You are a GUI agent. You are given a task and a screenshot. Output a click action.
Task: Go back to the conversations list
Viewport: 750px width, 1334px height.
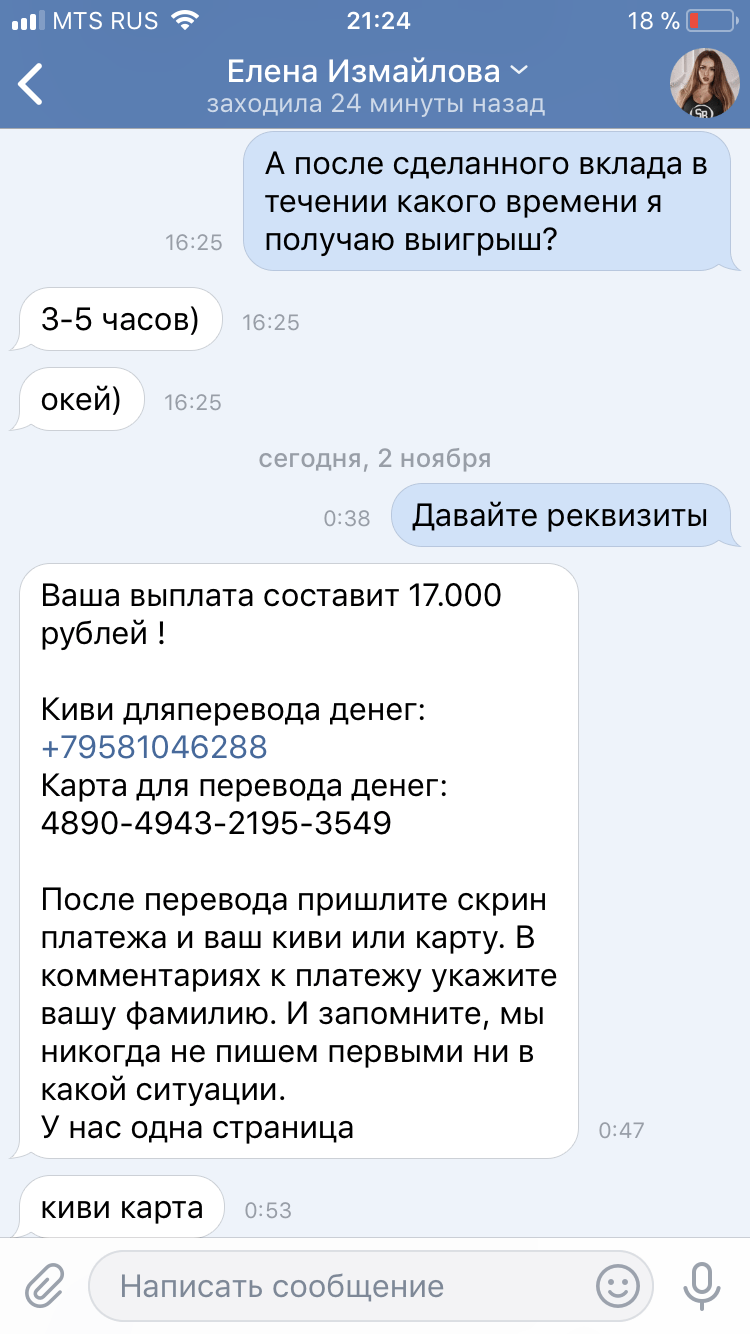pyautogui.click(x=32, y=84)
